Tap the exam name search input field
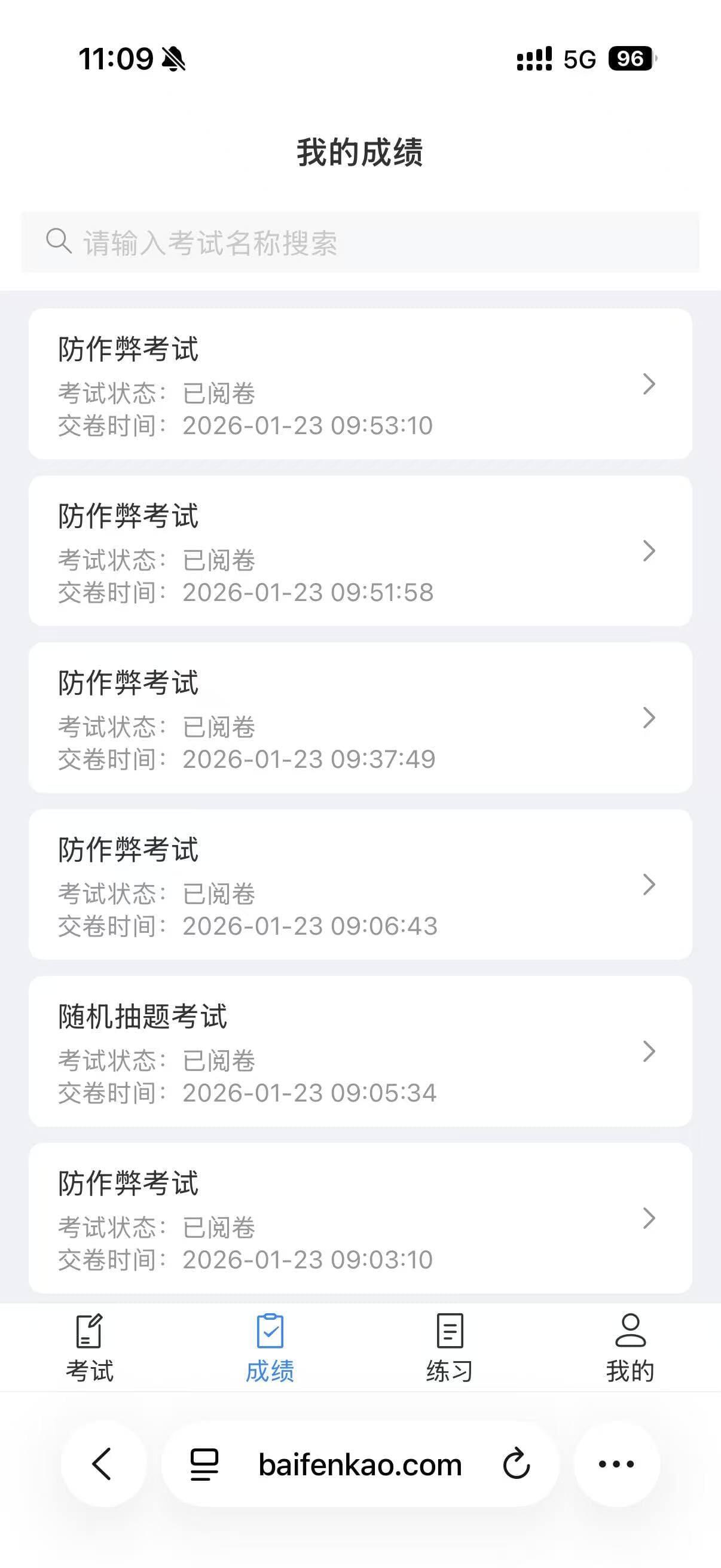The width and height of the screenshot is (721, 1568). (x=360, y=241)
